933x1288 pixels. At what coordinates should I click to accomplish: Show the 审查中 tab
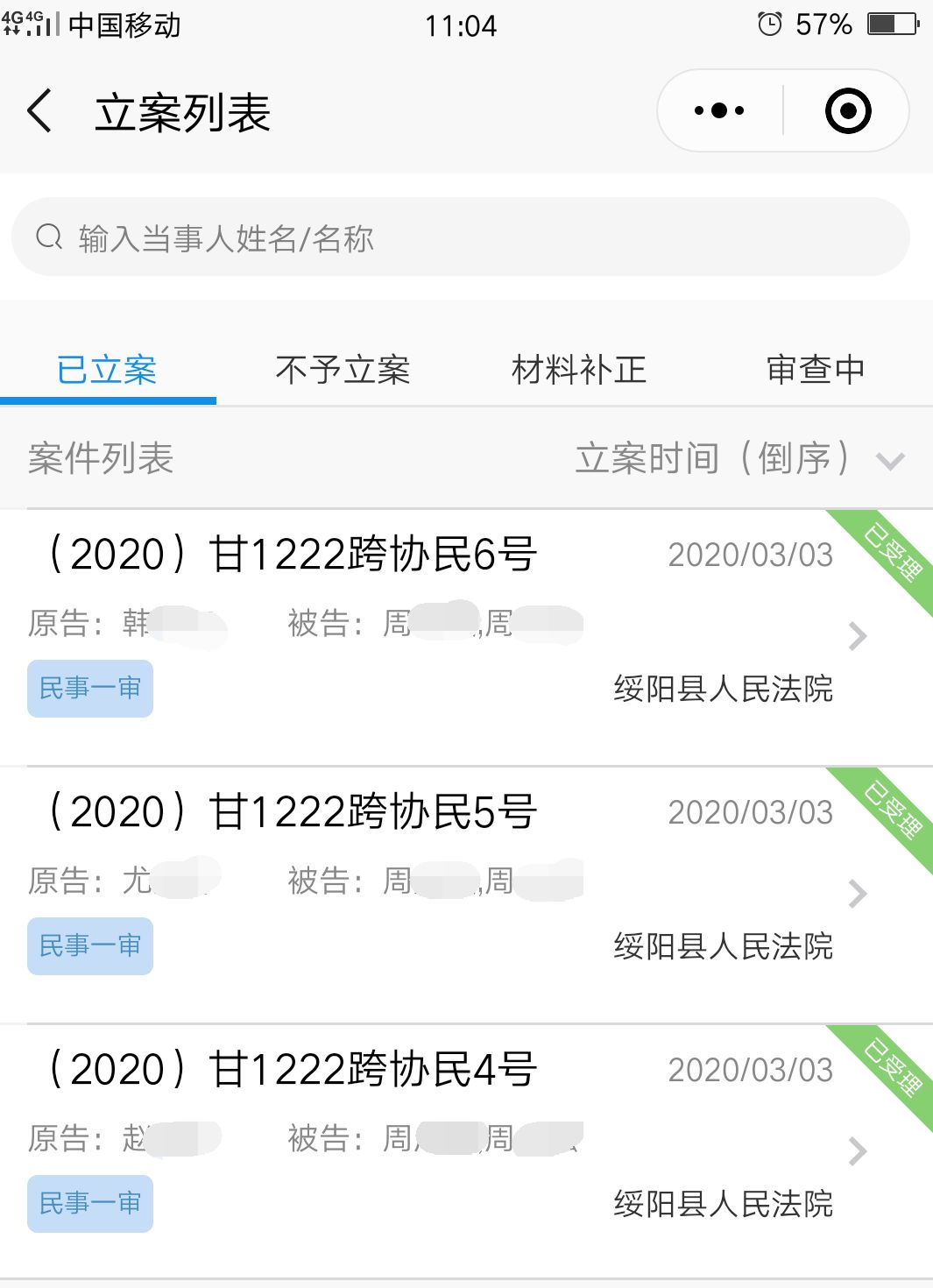coord(815,370)
